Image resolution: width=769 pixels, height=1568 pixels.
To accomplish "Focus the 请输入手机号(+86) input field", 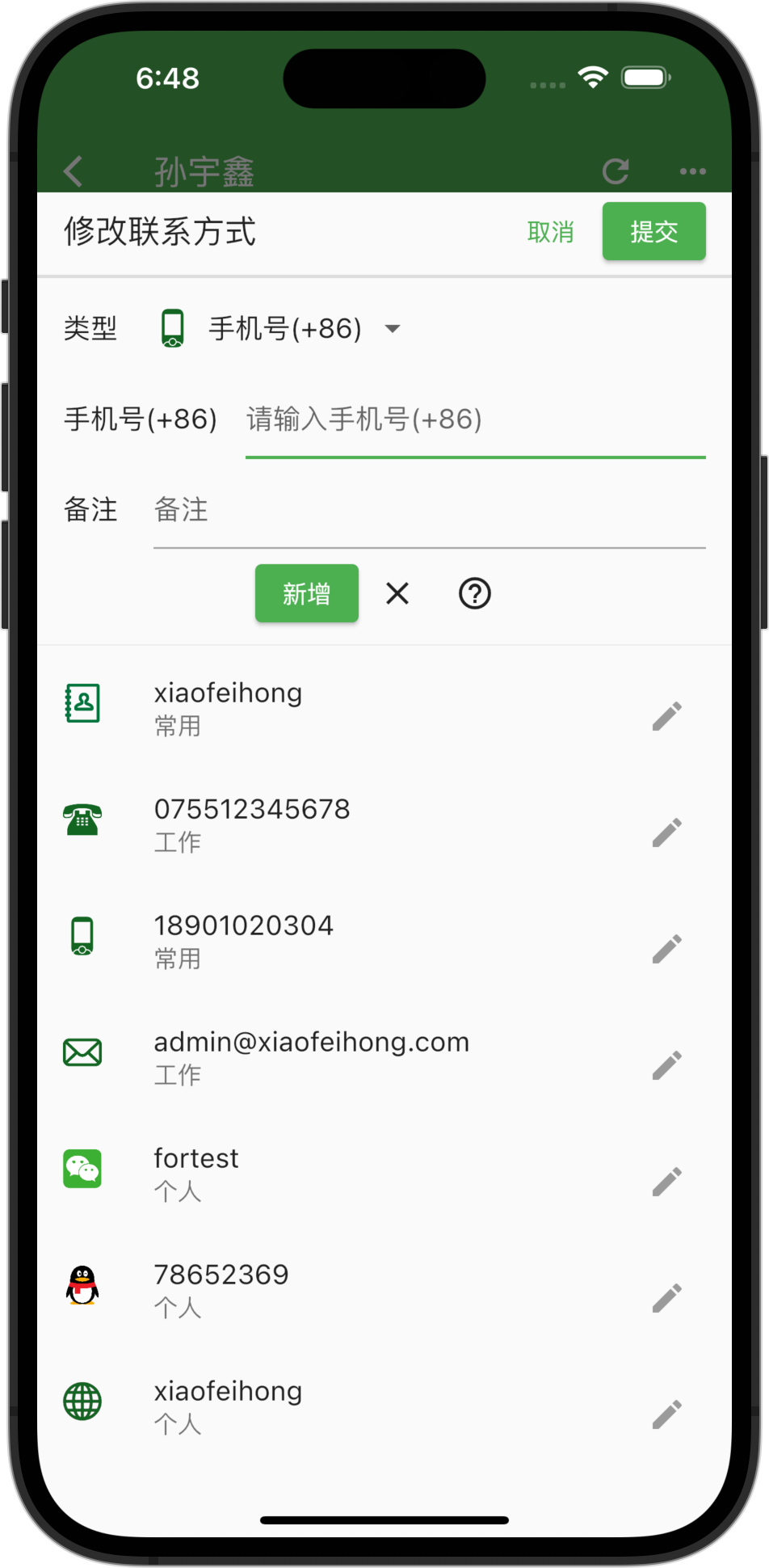I will (x=475, y=420).
